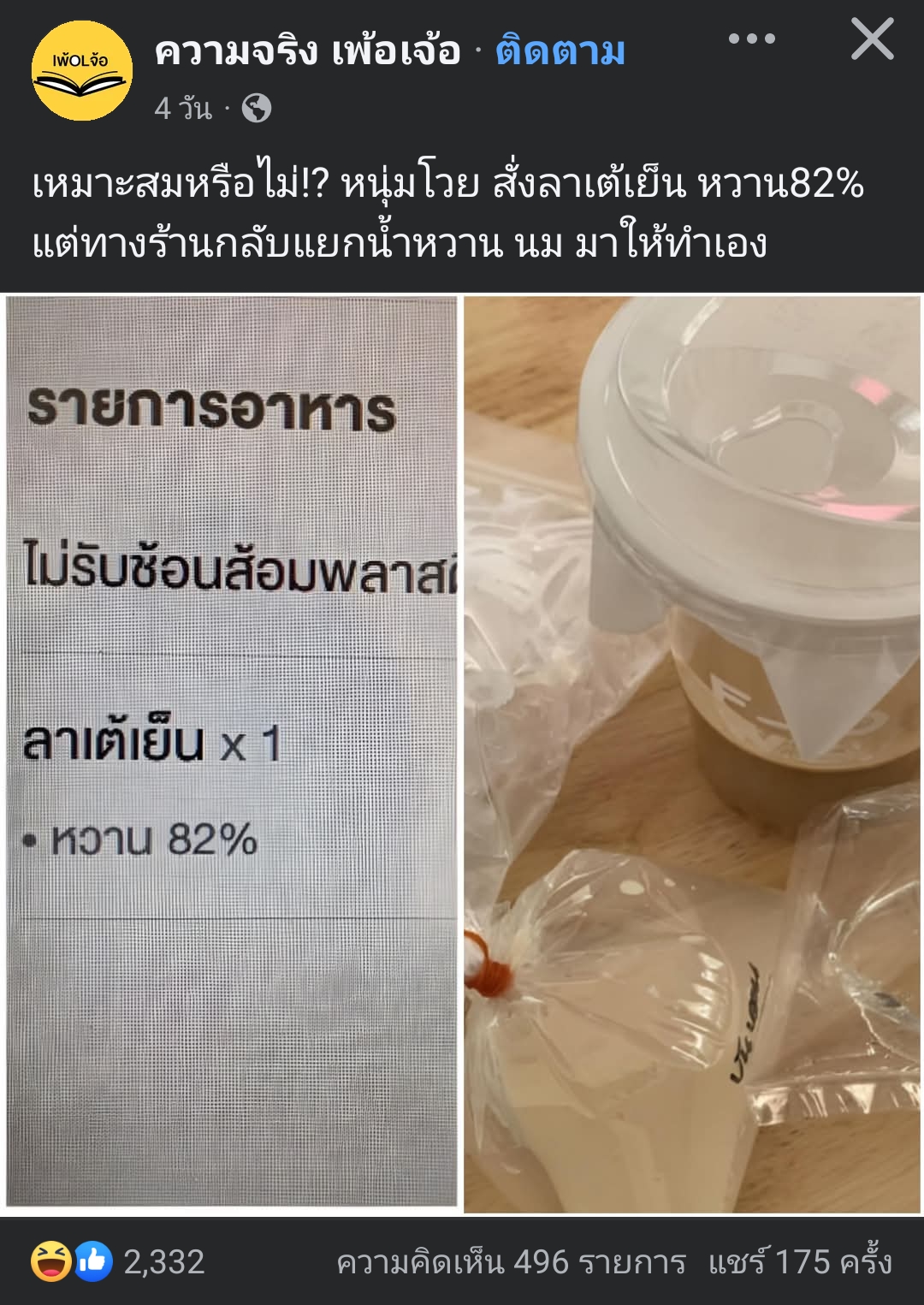Open the ความจริง เพ้อเจ้อ page profile picture
This screenshot has height=1305, width=924.
[81, 71]
